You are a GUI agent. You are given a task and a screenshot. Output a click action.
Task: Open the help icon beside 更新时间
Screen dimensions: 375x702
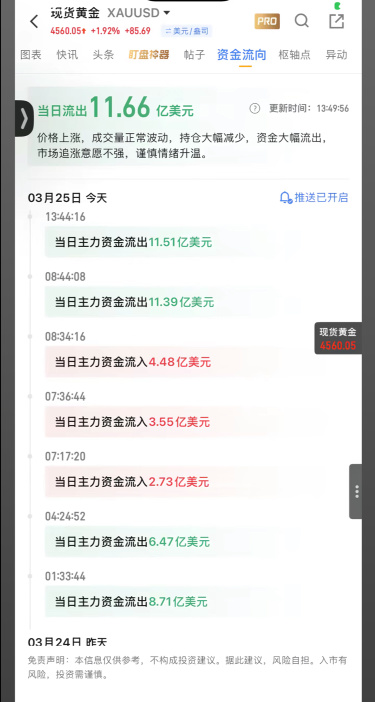255,108
